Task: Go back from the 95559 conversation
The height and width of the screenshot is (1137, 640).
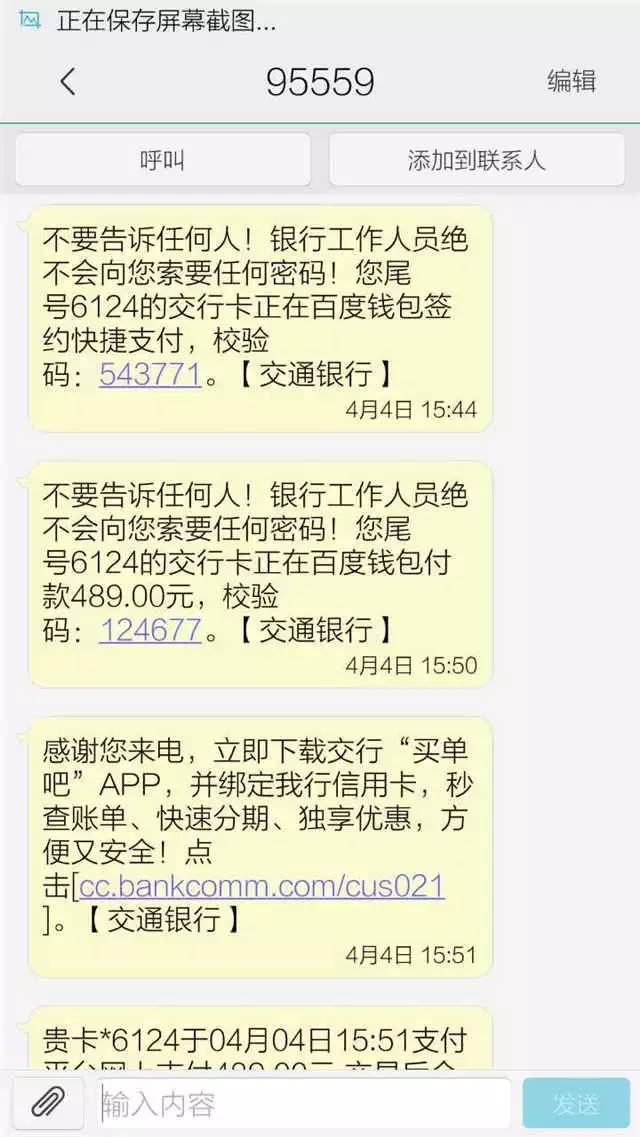Action: 68,81
